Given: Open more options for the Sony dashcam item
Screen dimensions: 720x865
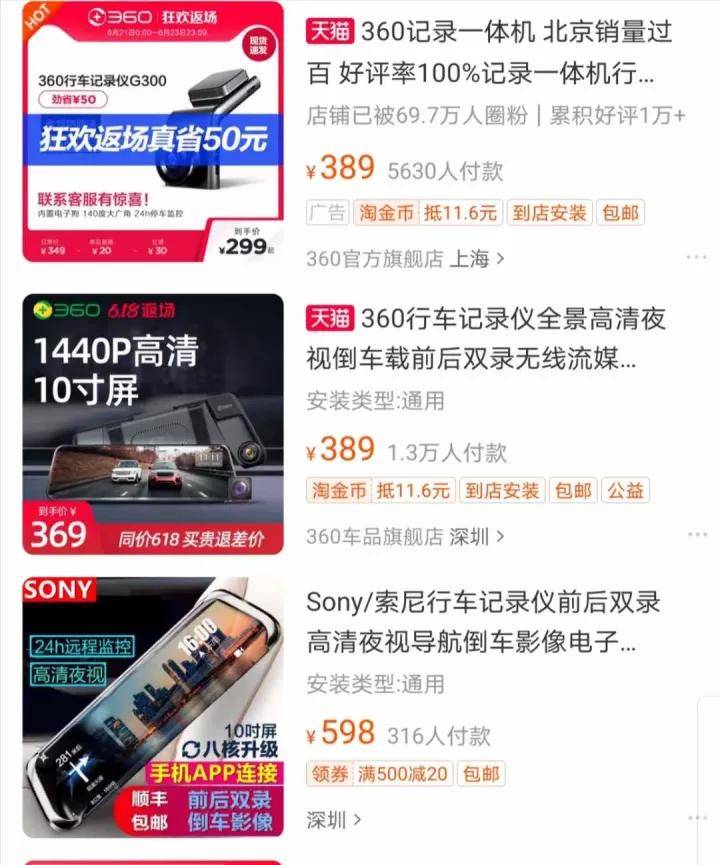Looking at the screenshot, I should pos(697,819).
